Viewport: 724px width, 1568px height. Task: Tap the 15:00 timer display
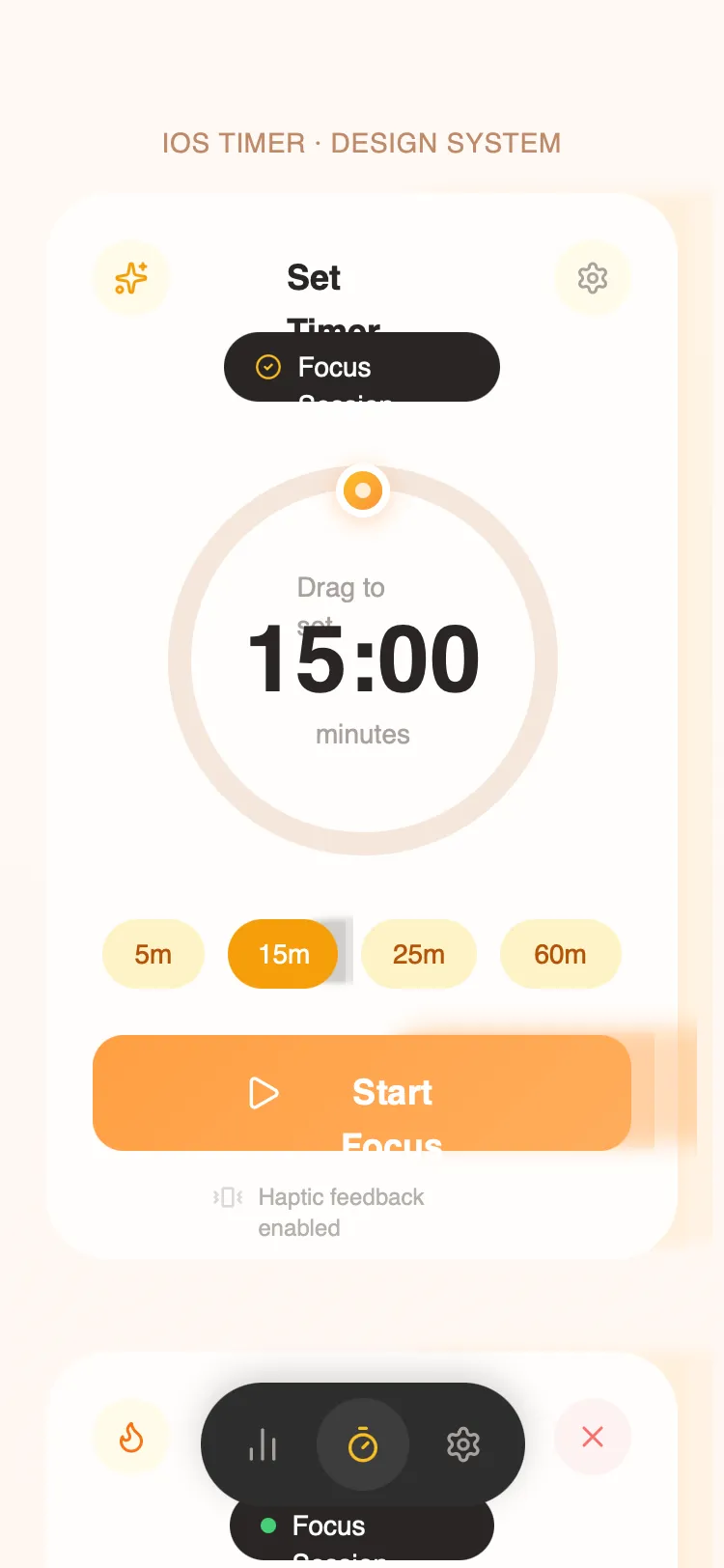[363, 658]
